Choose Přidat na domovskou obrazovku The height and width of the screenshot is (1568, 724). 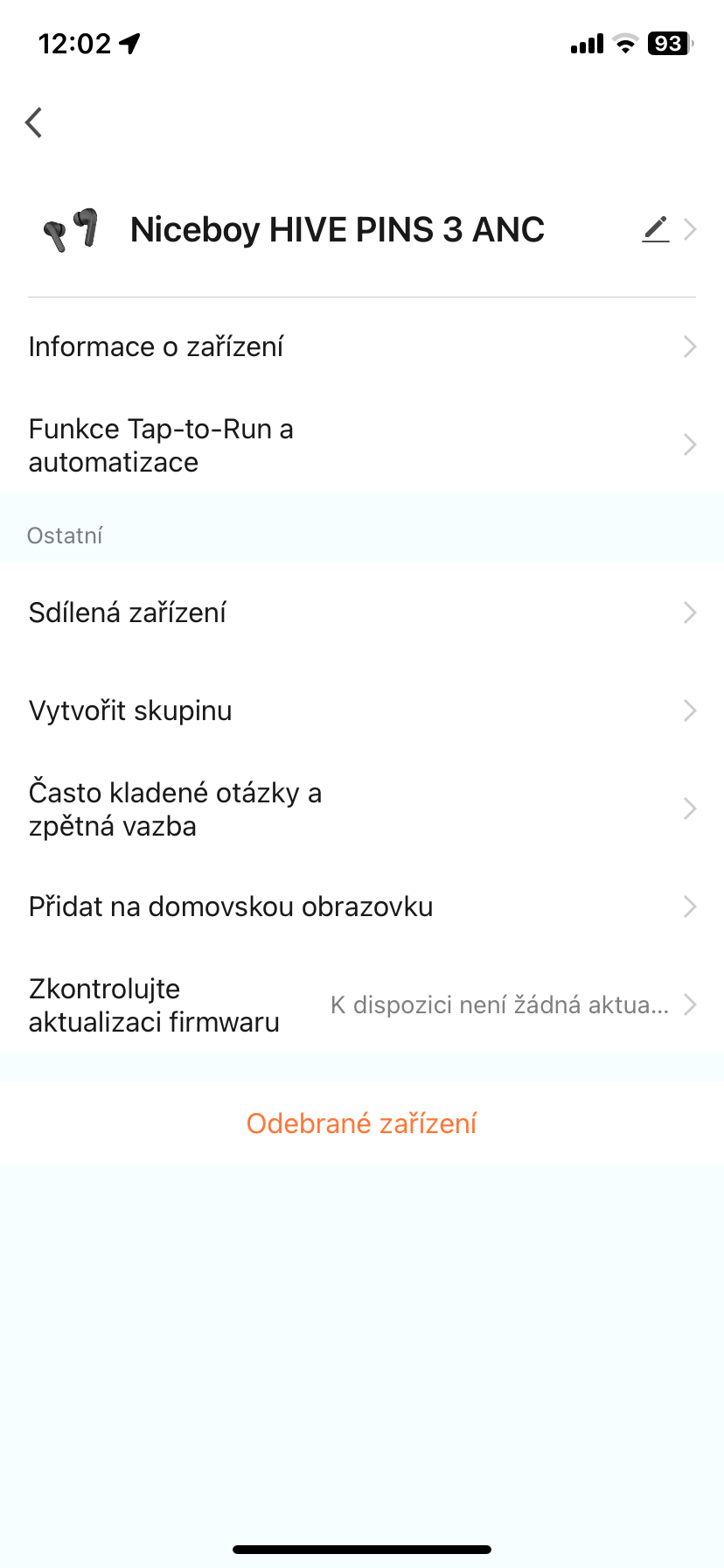click(x=362, y=906)
